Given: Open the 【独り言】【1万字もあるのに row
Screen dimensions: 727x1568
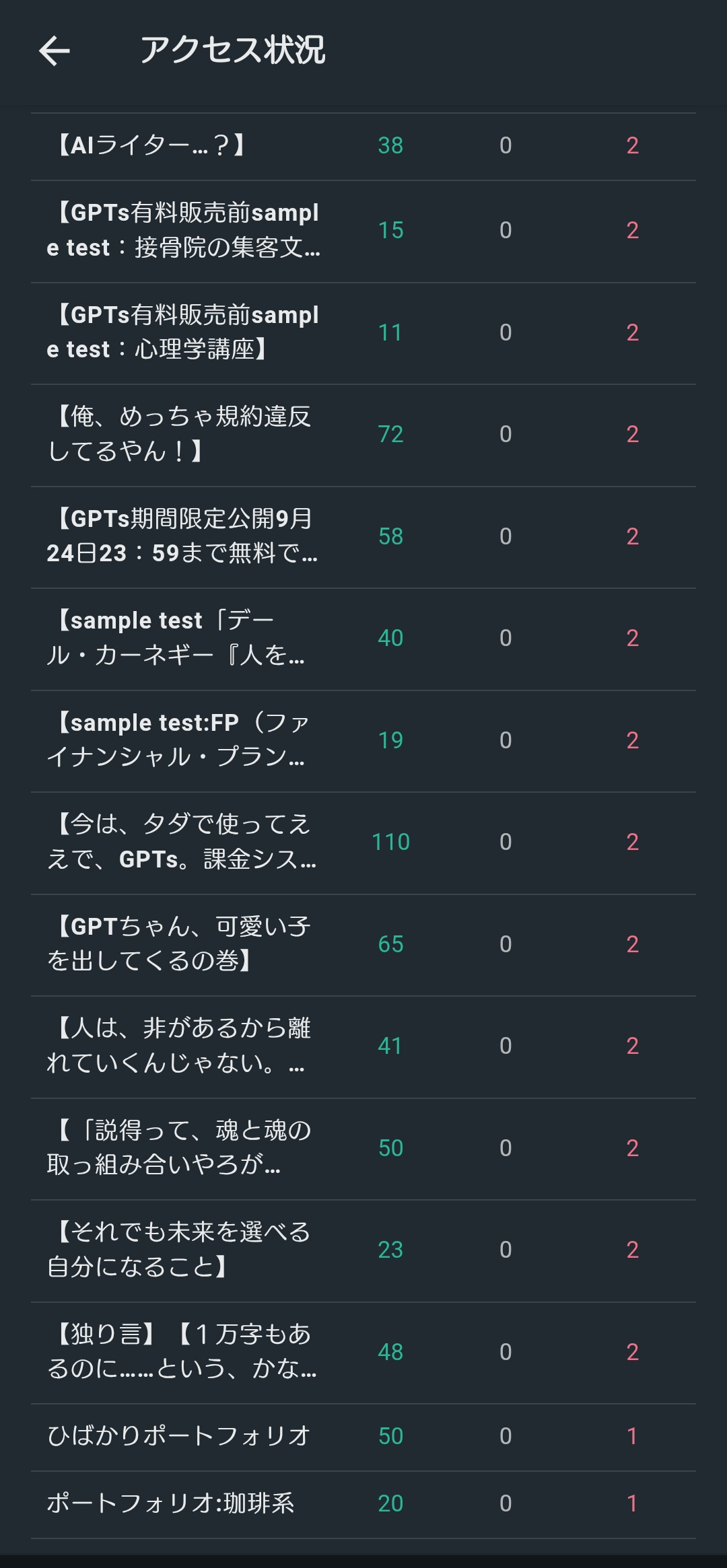Looking at the screenshot, I should click(182, 1352).
